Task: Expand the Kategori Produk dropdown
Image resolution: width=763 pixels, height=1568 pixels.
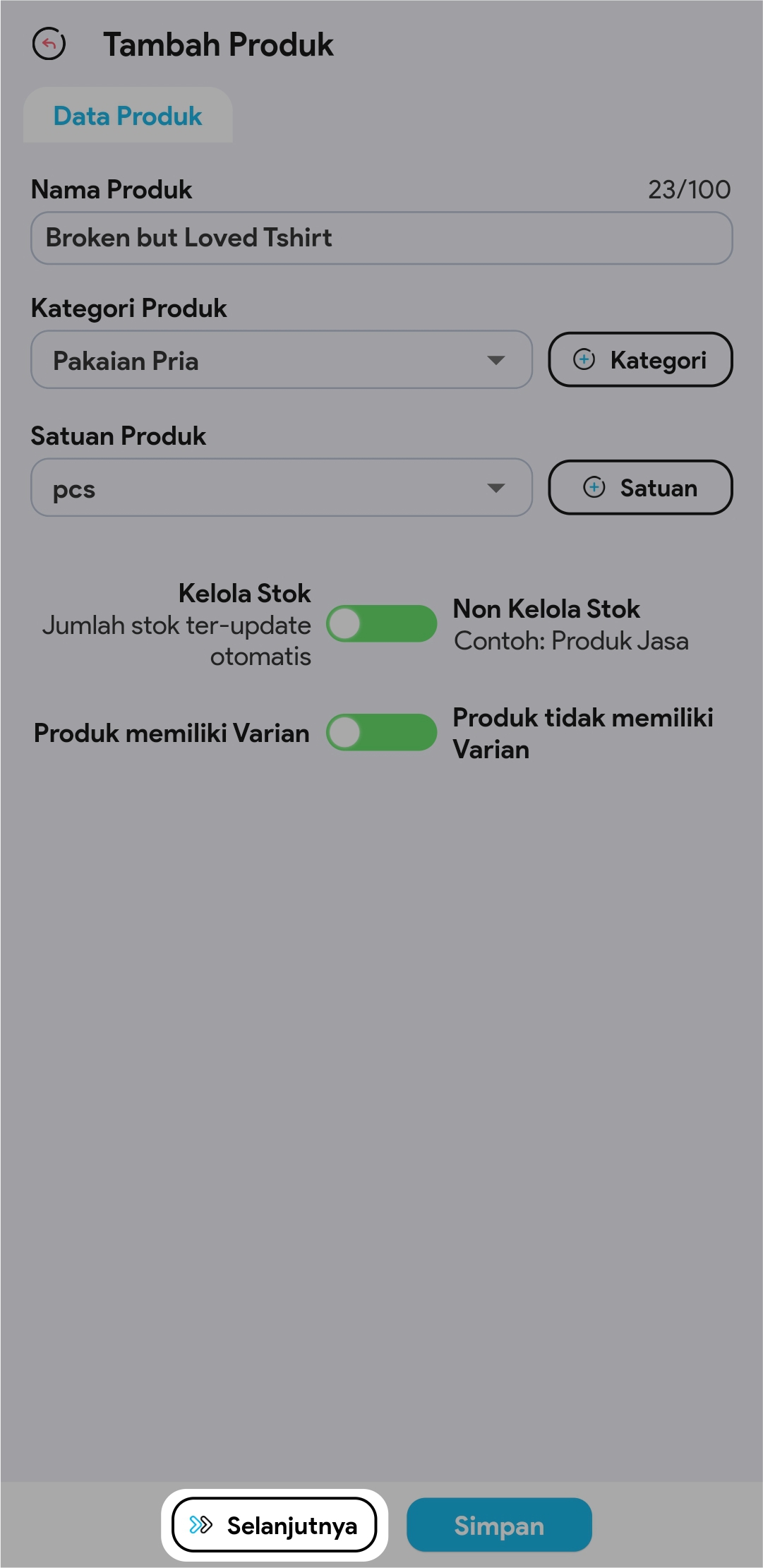Action: [281, 360]
